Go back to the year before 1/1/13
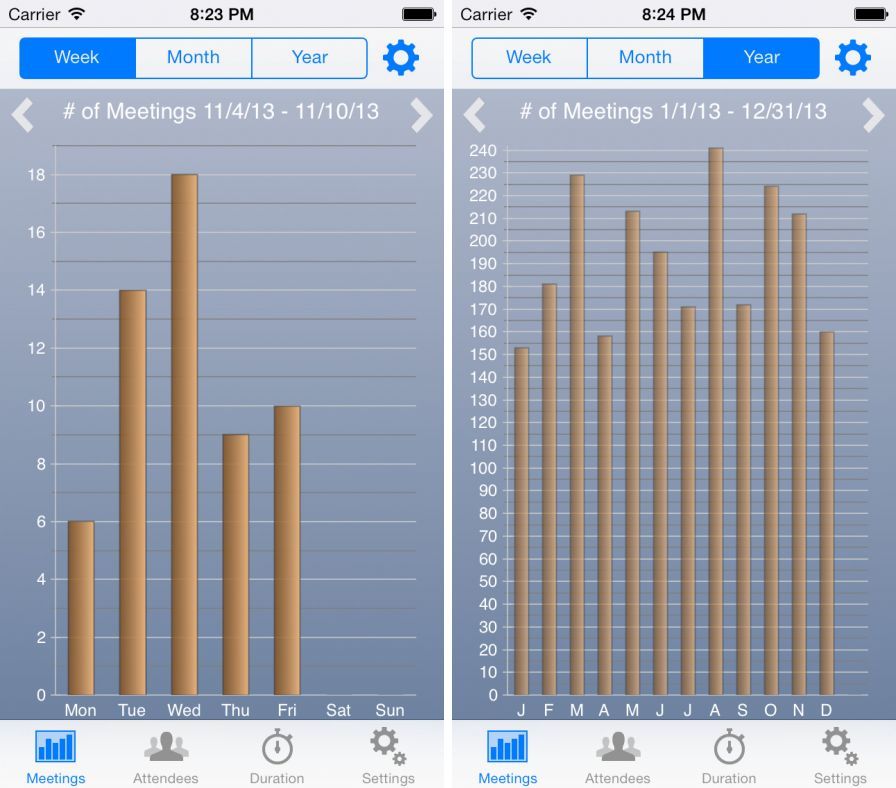This screenshot has width=896, height=788. pos(474,114)
